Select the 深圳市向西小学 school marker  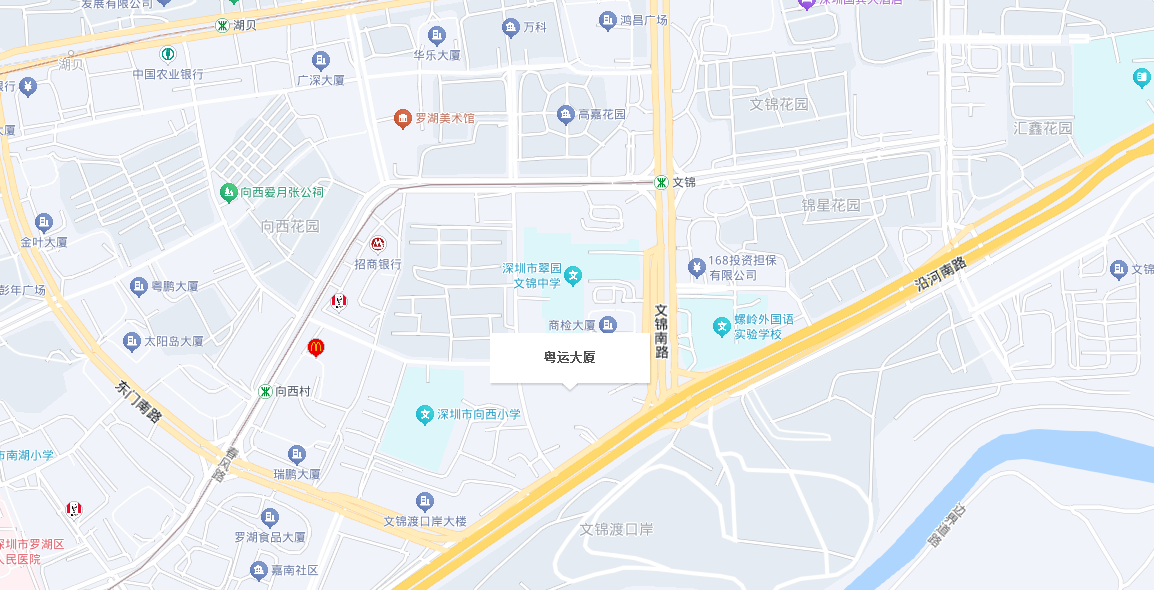coord(424,414)
